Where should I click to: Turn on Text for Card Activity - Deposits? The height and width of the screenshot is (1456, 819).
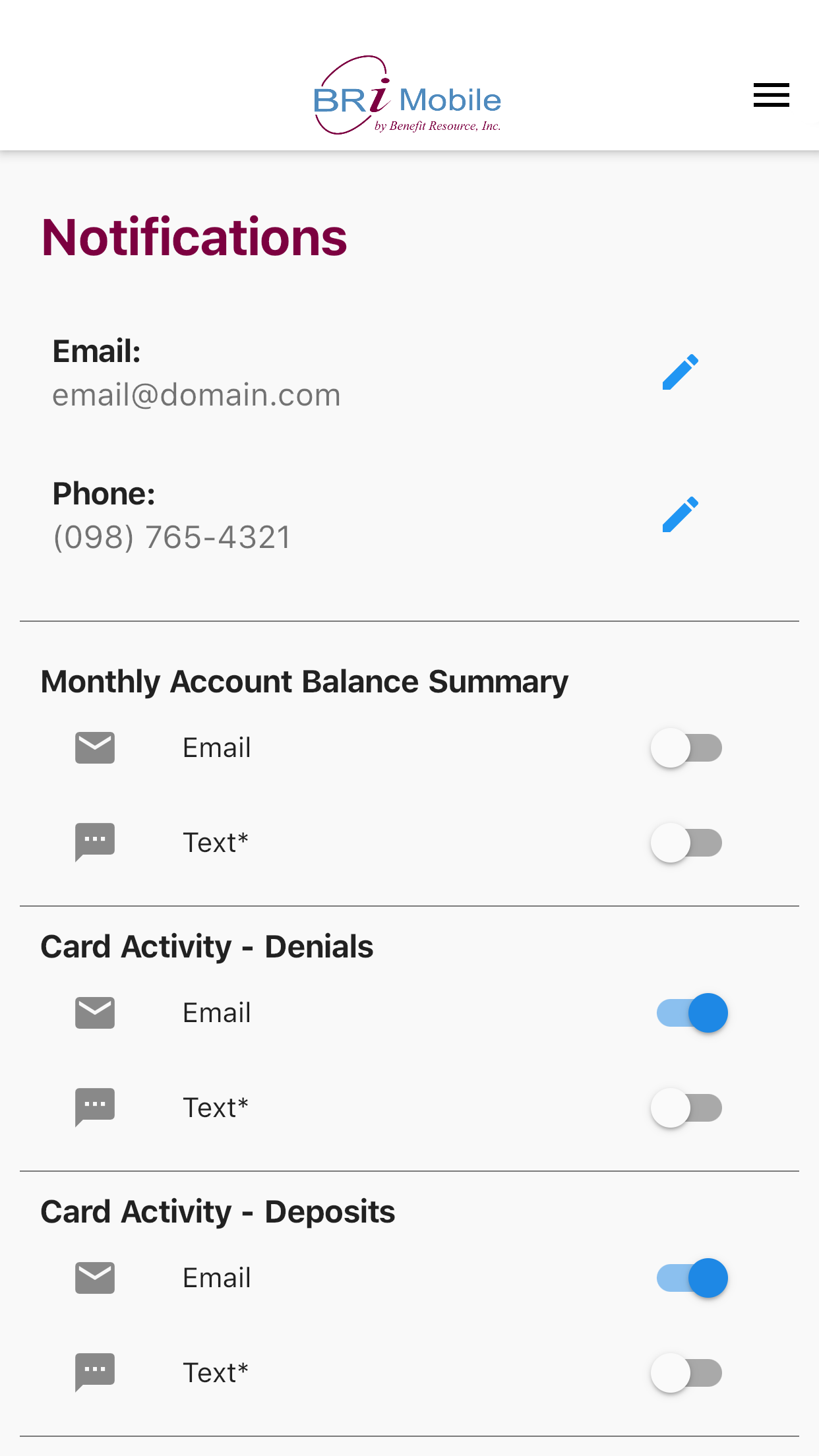(686, 1373)
